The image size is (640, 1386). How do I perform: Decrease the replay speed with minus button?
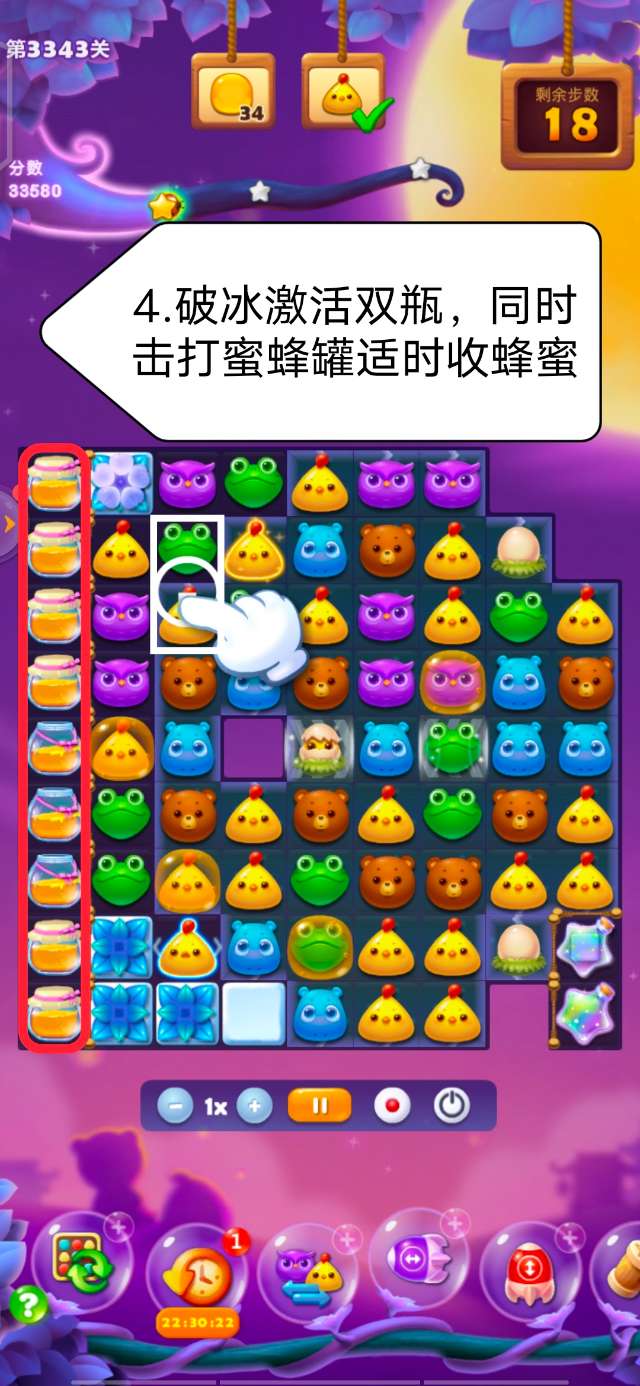(175, 1107)
